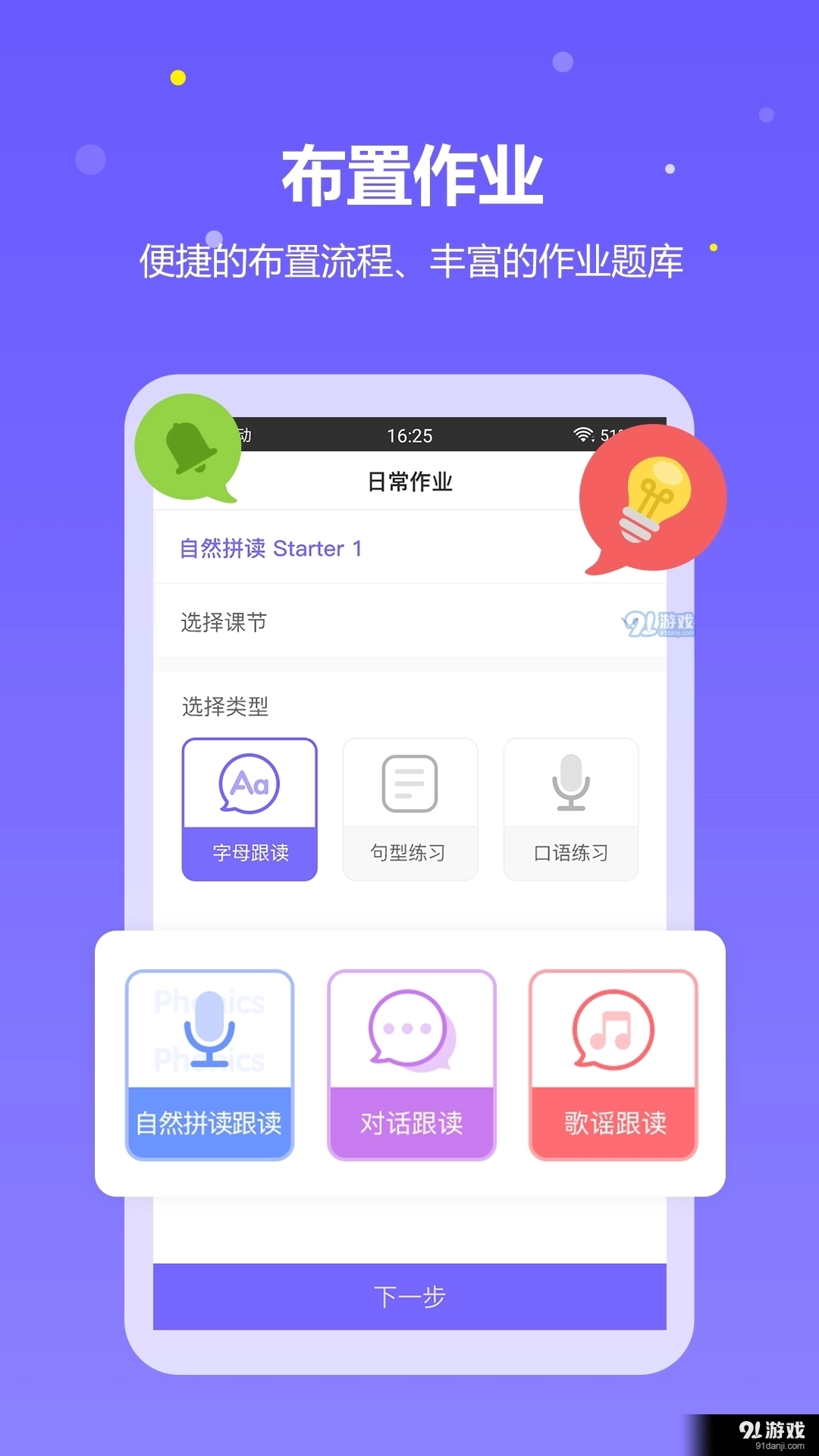Tap the 对话跟读 dialogue bubble icon
Image resolution: width=819 pixels, height=1456 pixels.
[411, 1031]
